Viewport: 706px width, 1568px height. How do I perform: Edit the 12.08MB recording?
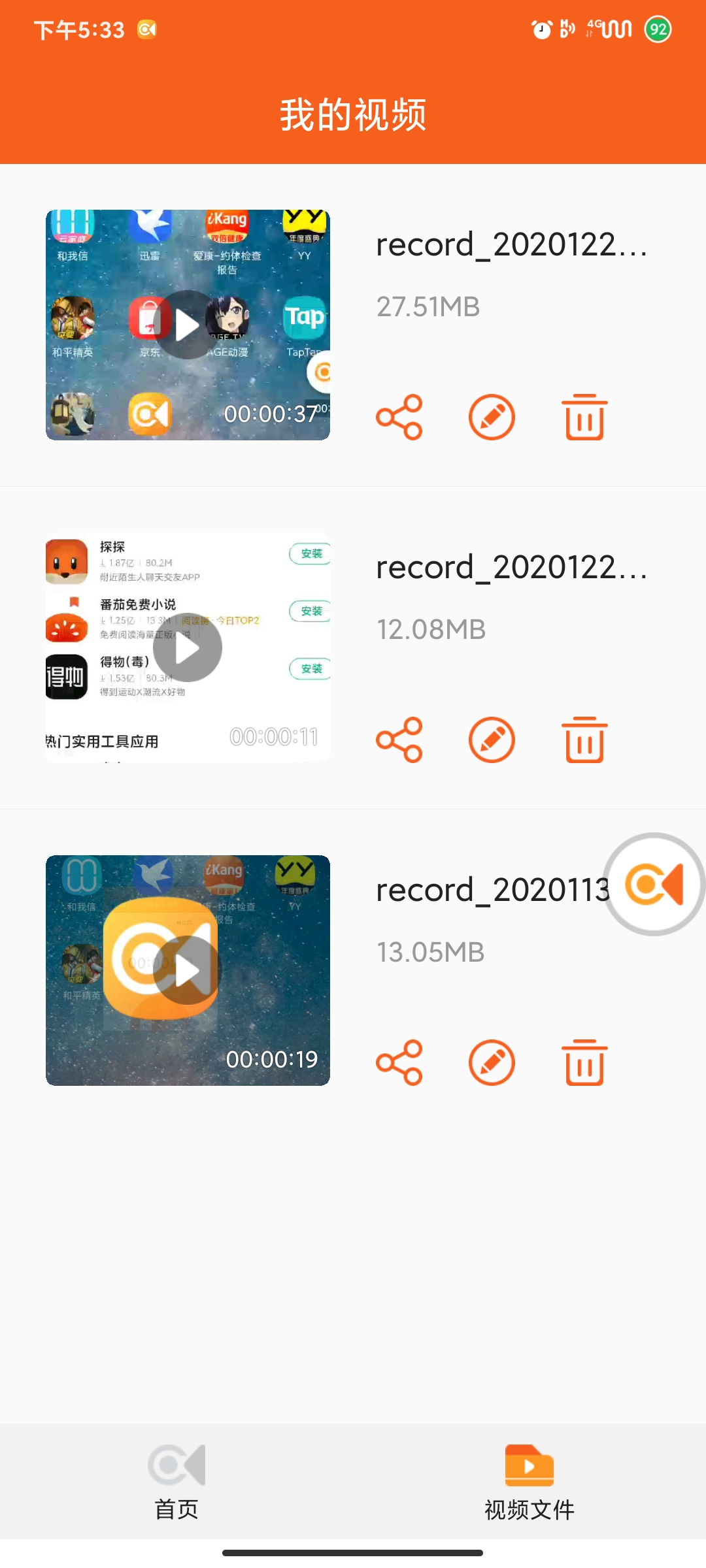[492, 740]
